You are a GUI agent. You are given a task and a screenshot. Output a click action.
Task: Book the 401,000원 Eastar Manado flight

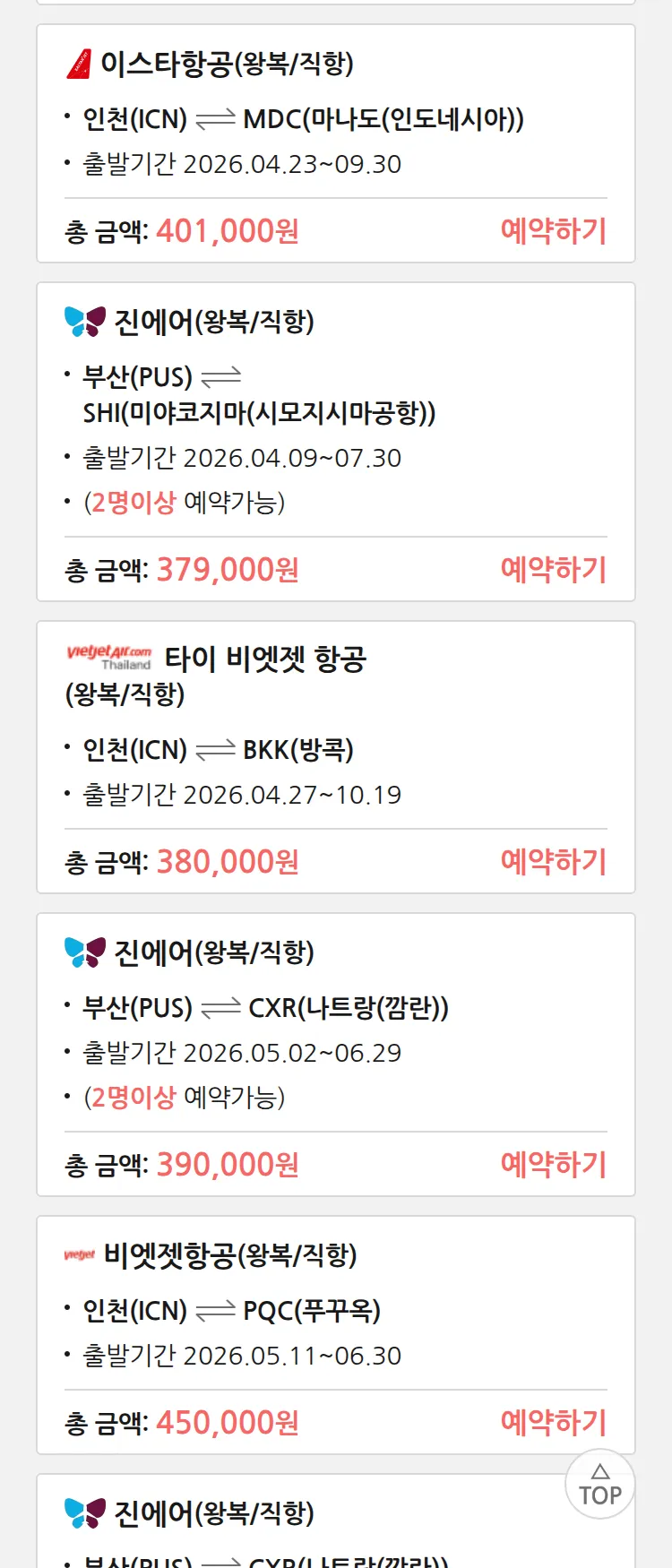[553, 231]
